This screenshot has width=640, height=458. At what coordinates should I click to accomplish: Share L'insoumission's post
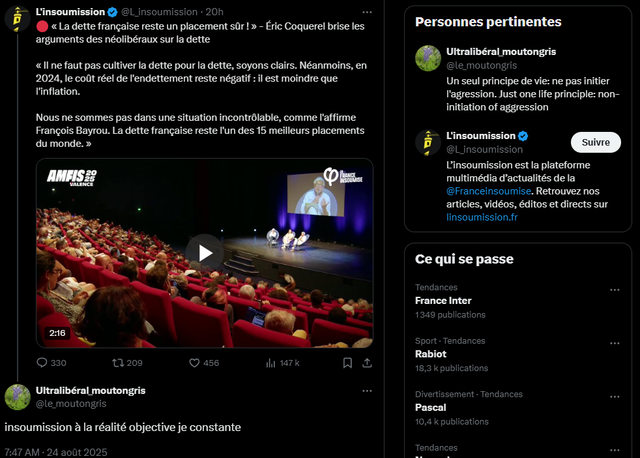[367, 363]
